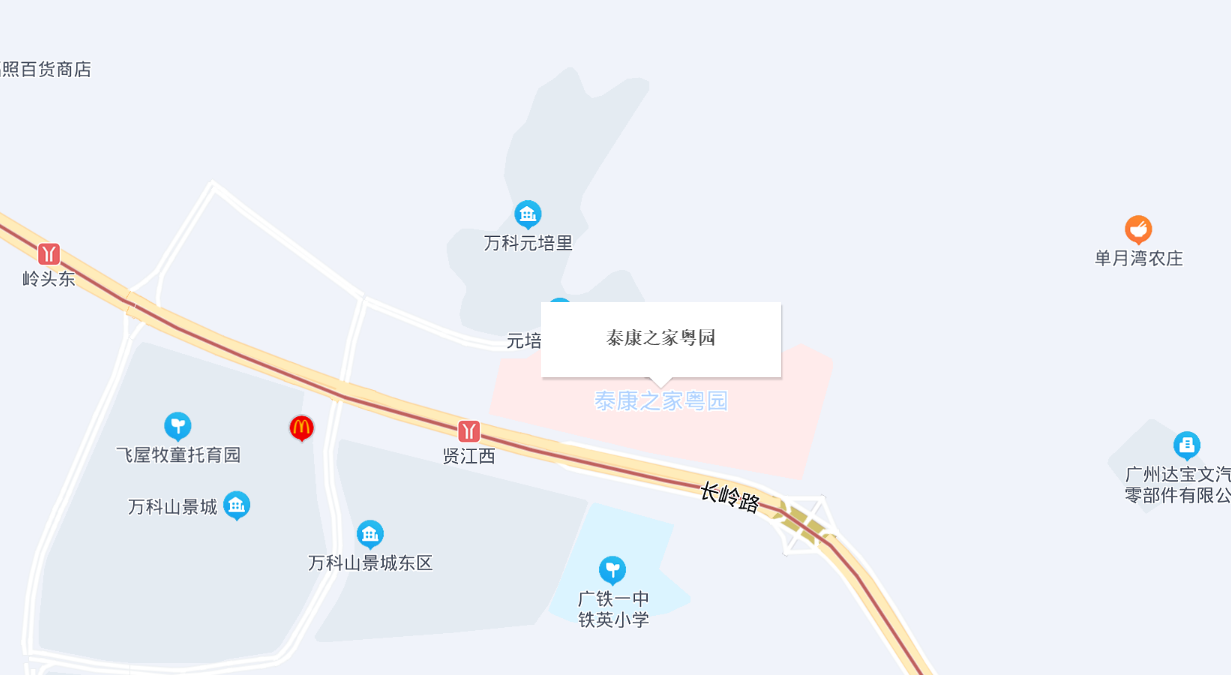Select the 万科元培里 map marker
1231x675 pixels.
coord(528,215)
